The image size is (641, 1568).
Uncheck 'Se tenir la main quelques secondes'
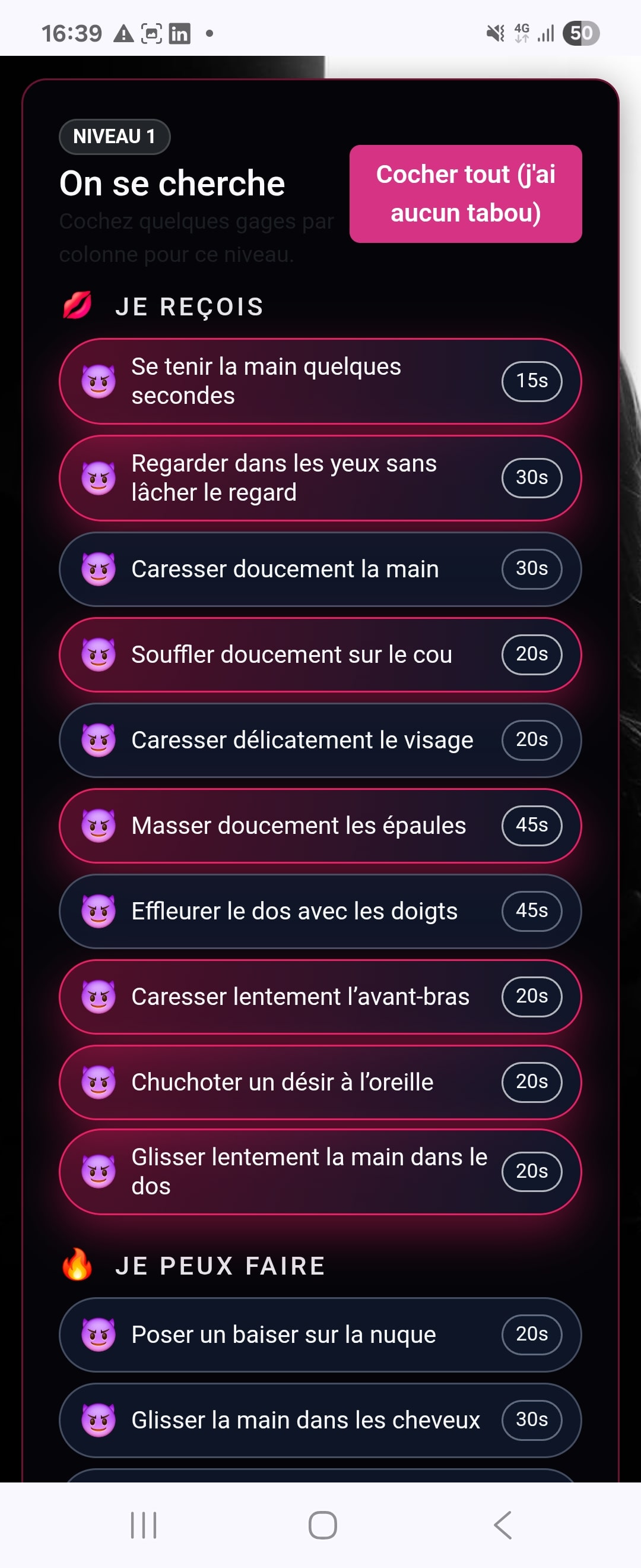tap(320, 381)
